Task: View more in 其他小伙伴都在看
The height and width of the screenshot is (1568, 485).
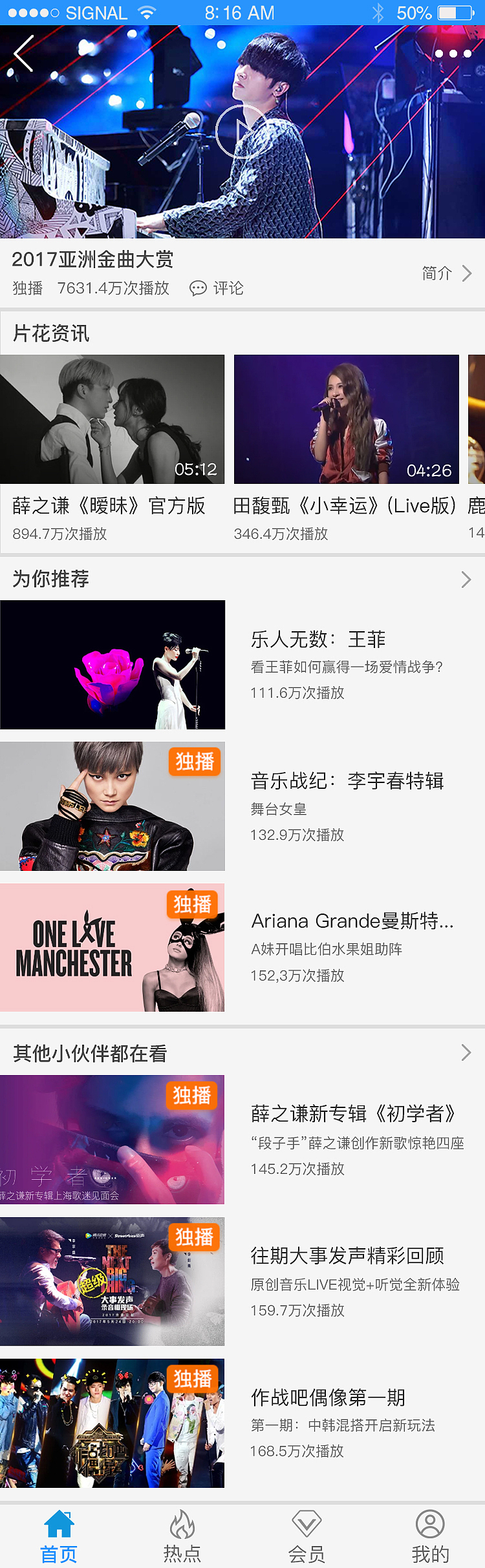Action: click(466, 1053)
